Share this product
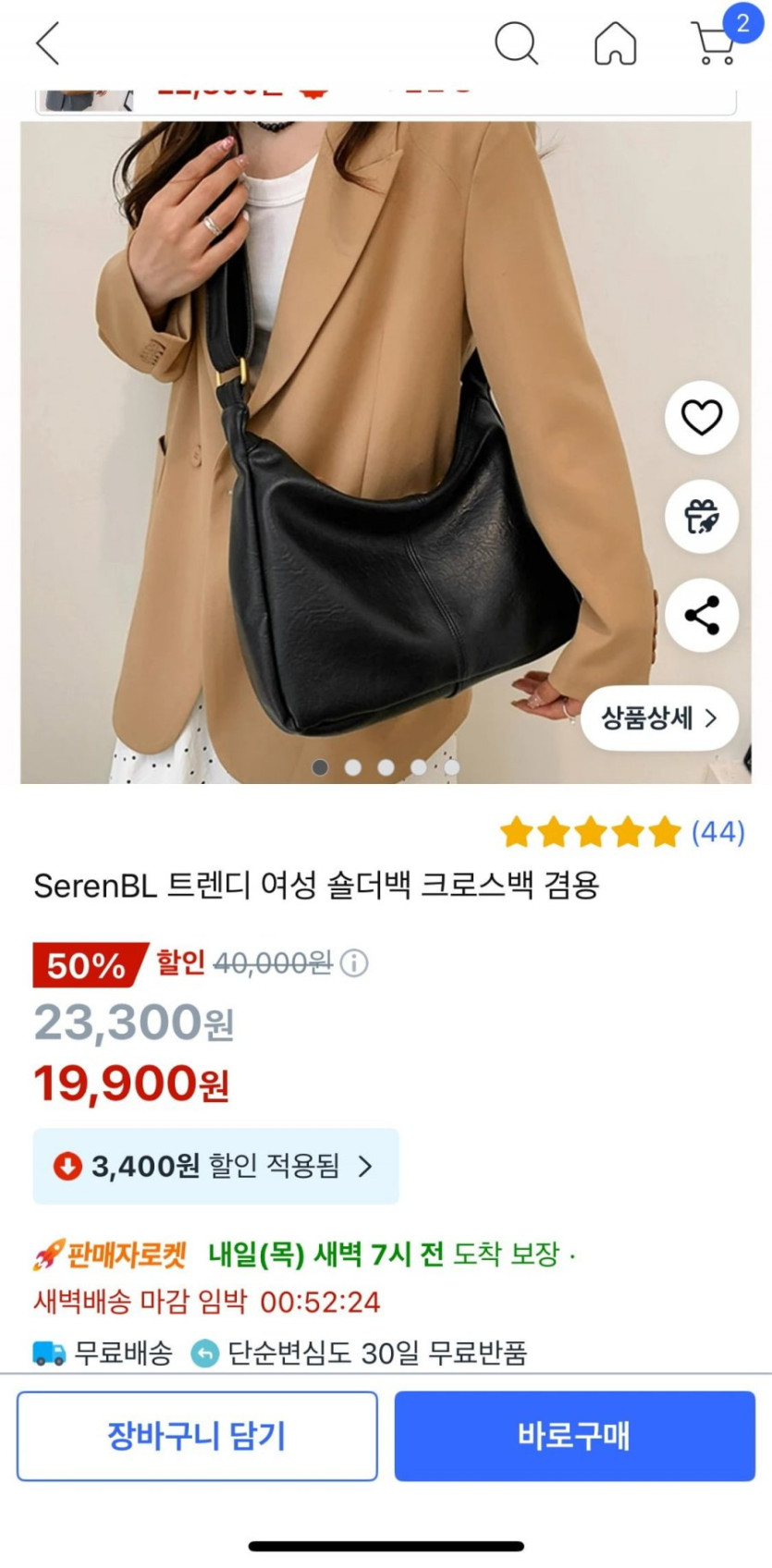This screenshot has height=1568, width=772. click(702, 616)
